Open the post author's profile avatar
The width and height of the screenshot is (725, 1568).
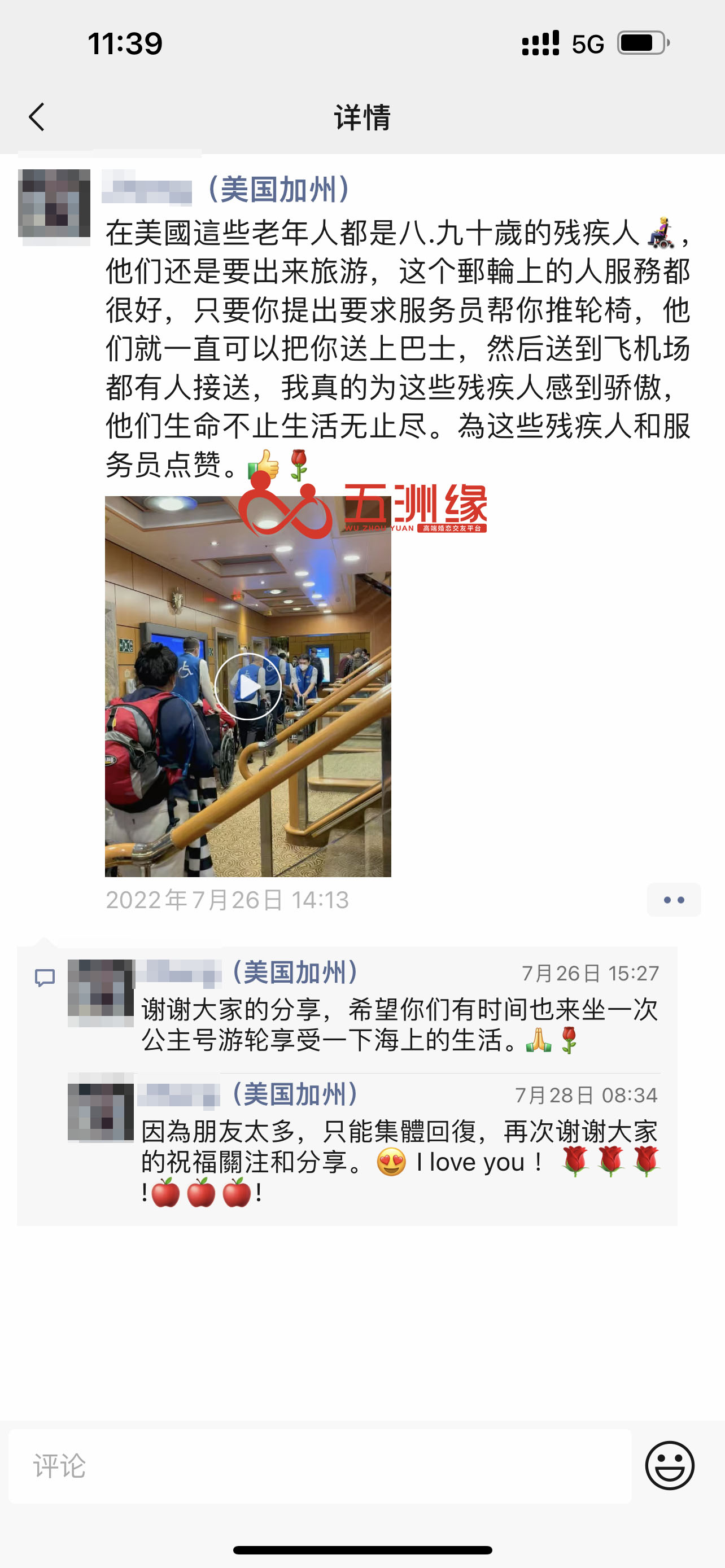[54, 204]
